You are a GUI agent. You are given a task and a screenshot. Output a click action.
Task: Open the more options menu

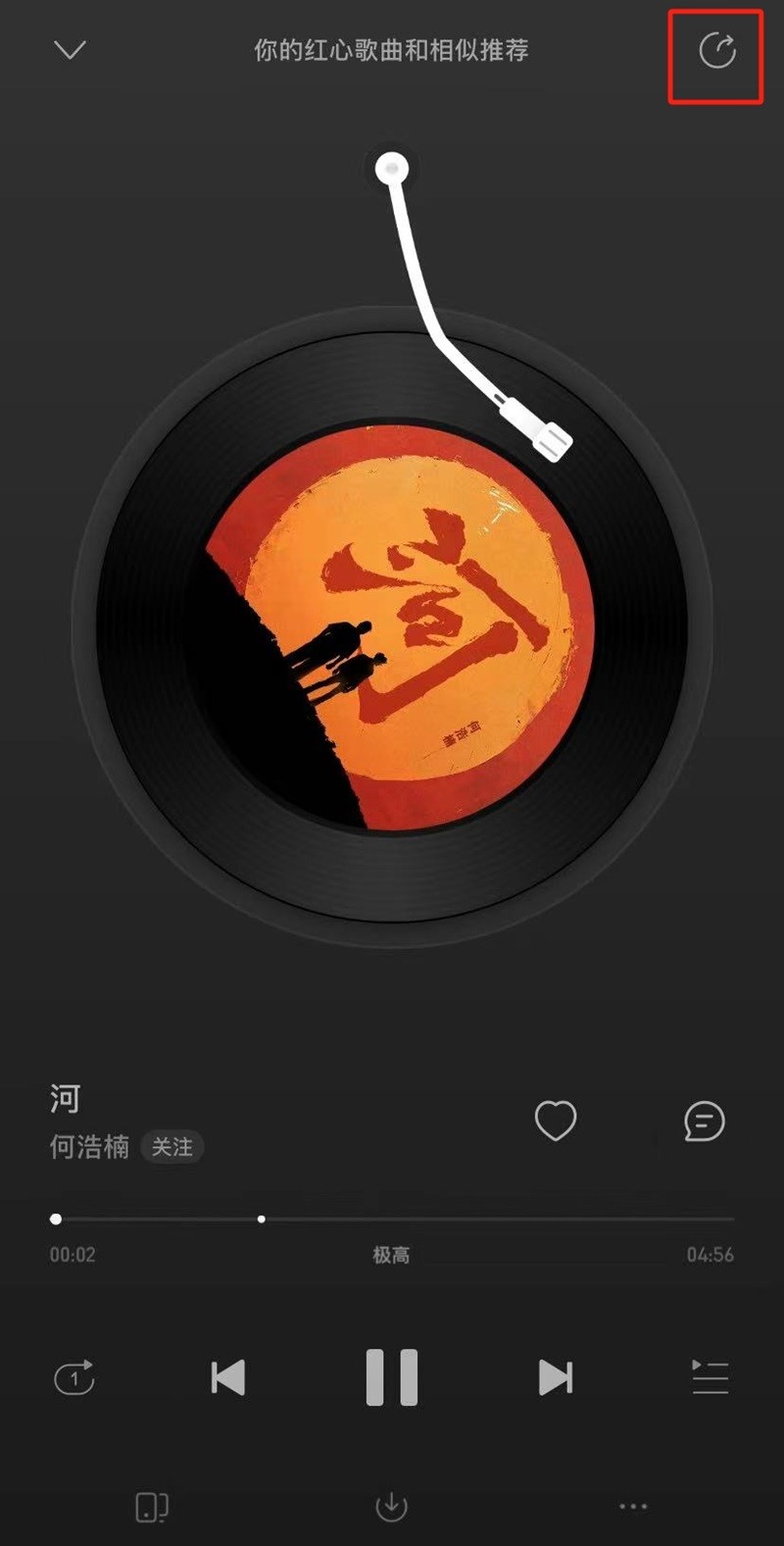(x=633, y=1507)
